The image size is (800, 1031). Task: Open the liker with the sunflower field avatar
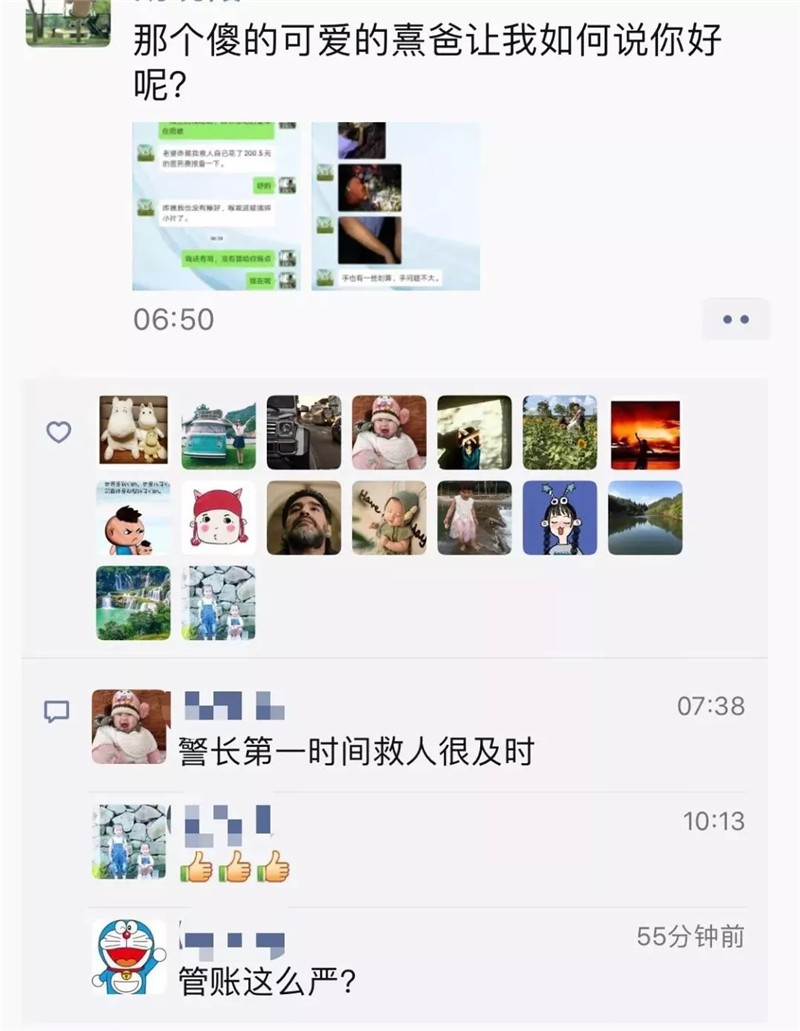560,432
